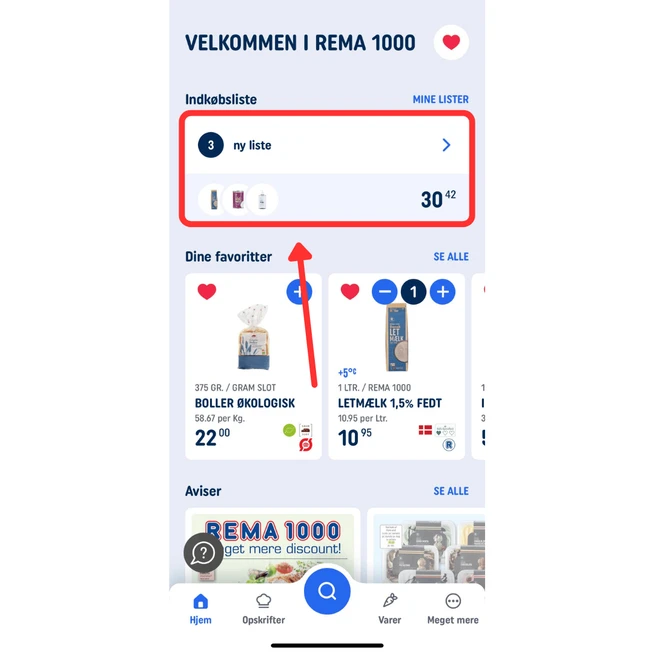Unfavorite Boller Økologisk heart
The image size is (654, 654).
(x=207, y=292)
